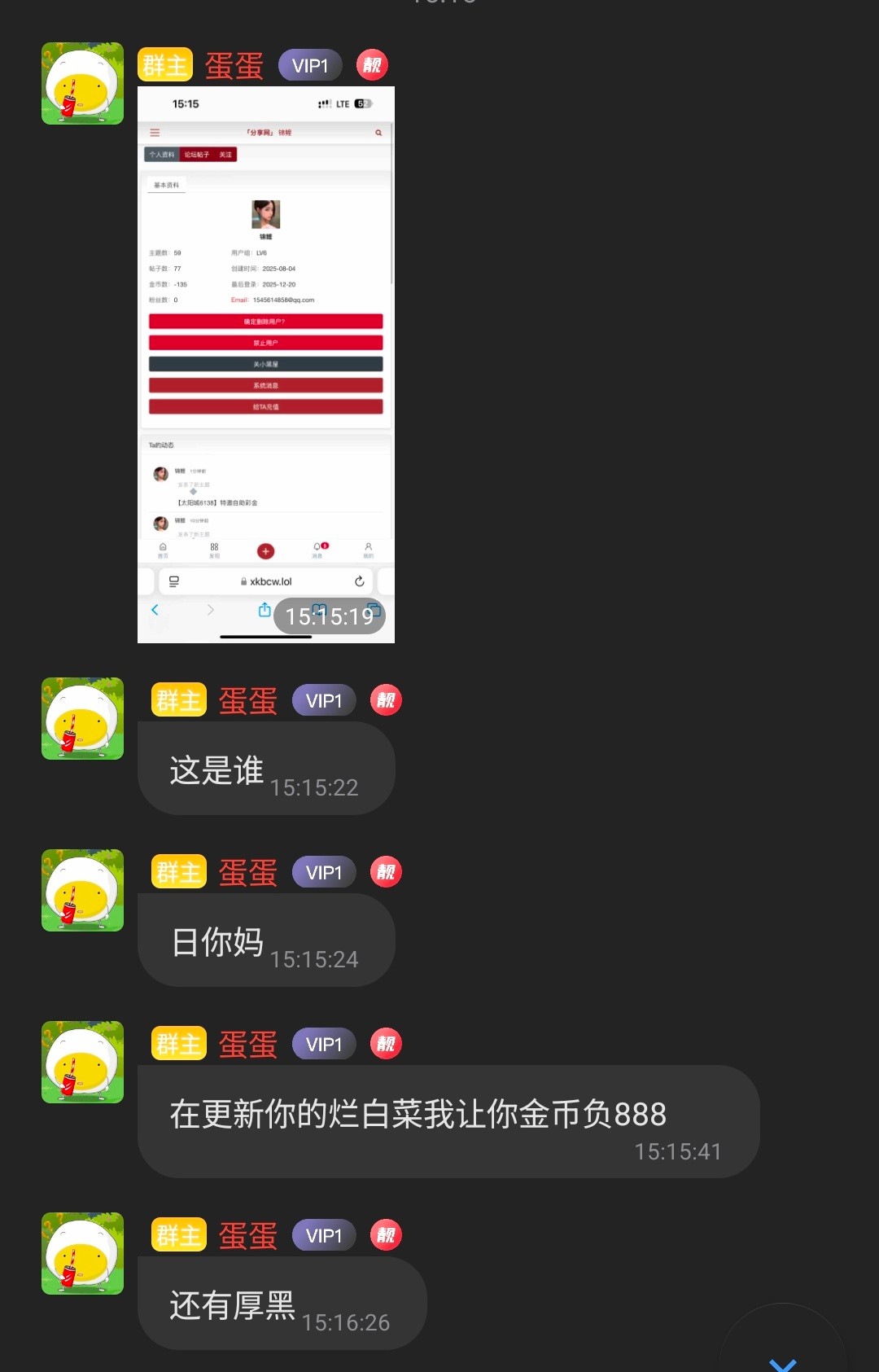The image size is (879, 1372).
Task: Open 蛋蛋's avatar beside the 这是谁 message
Action: 82,718
